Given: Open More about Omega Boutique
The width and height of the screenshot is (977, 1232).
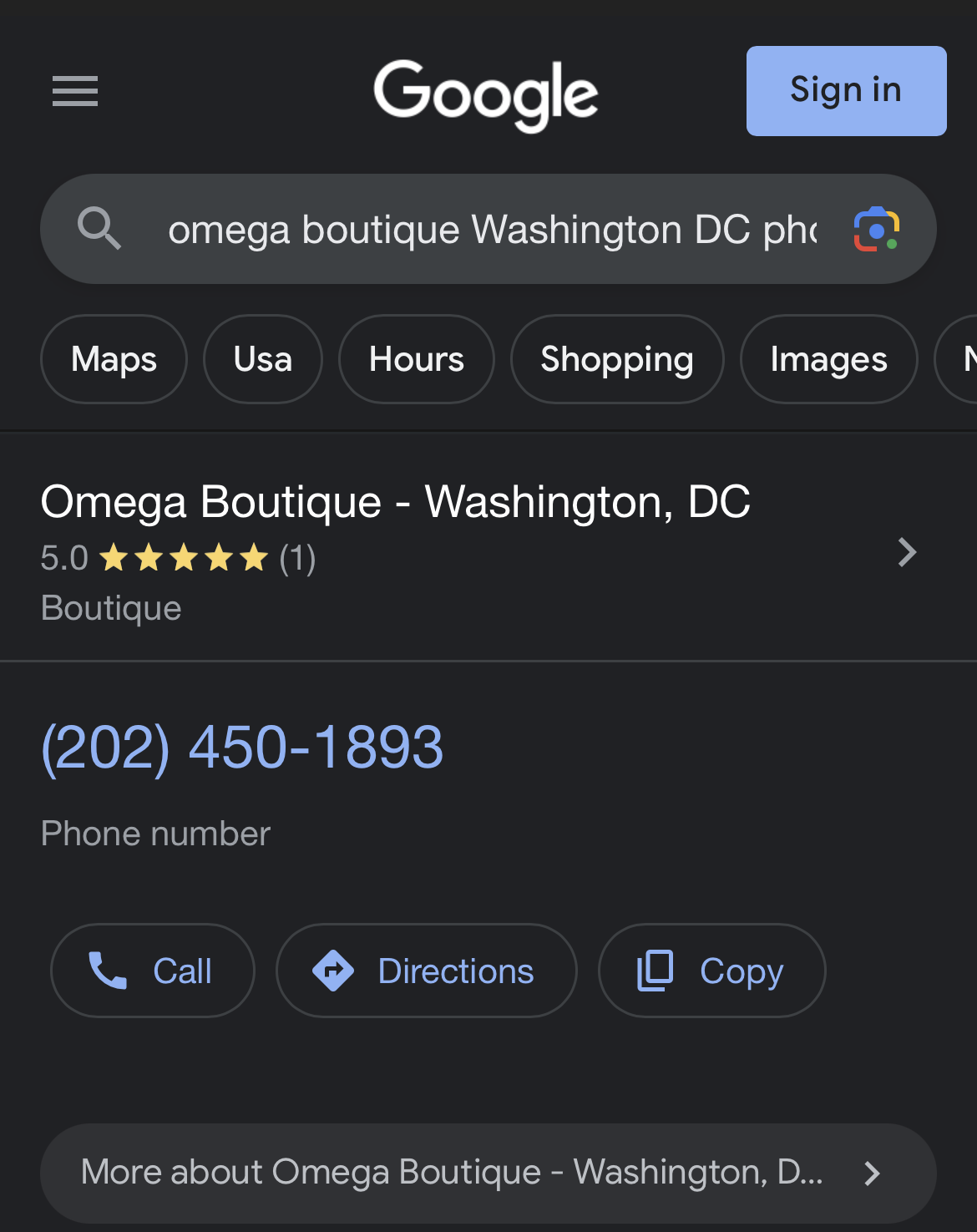Looking at the screenshot, I should [488, 1173].
